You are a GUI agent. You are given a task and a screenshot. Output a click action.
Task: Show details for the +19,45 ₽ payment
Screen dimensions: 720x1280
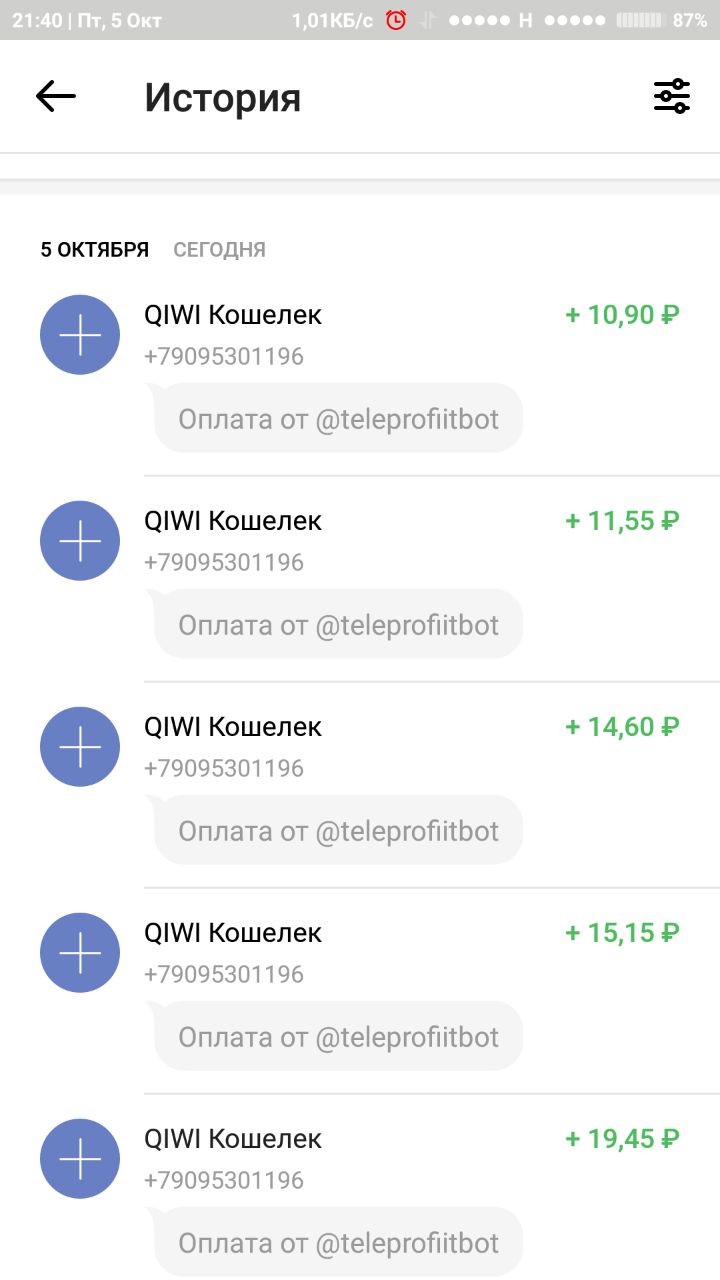[360, 1188]
